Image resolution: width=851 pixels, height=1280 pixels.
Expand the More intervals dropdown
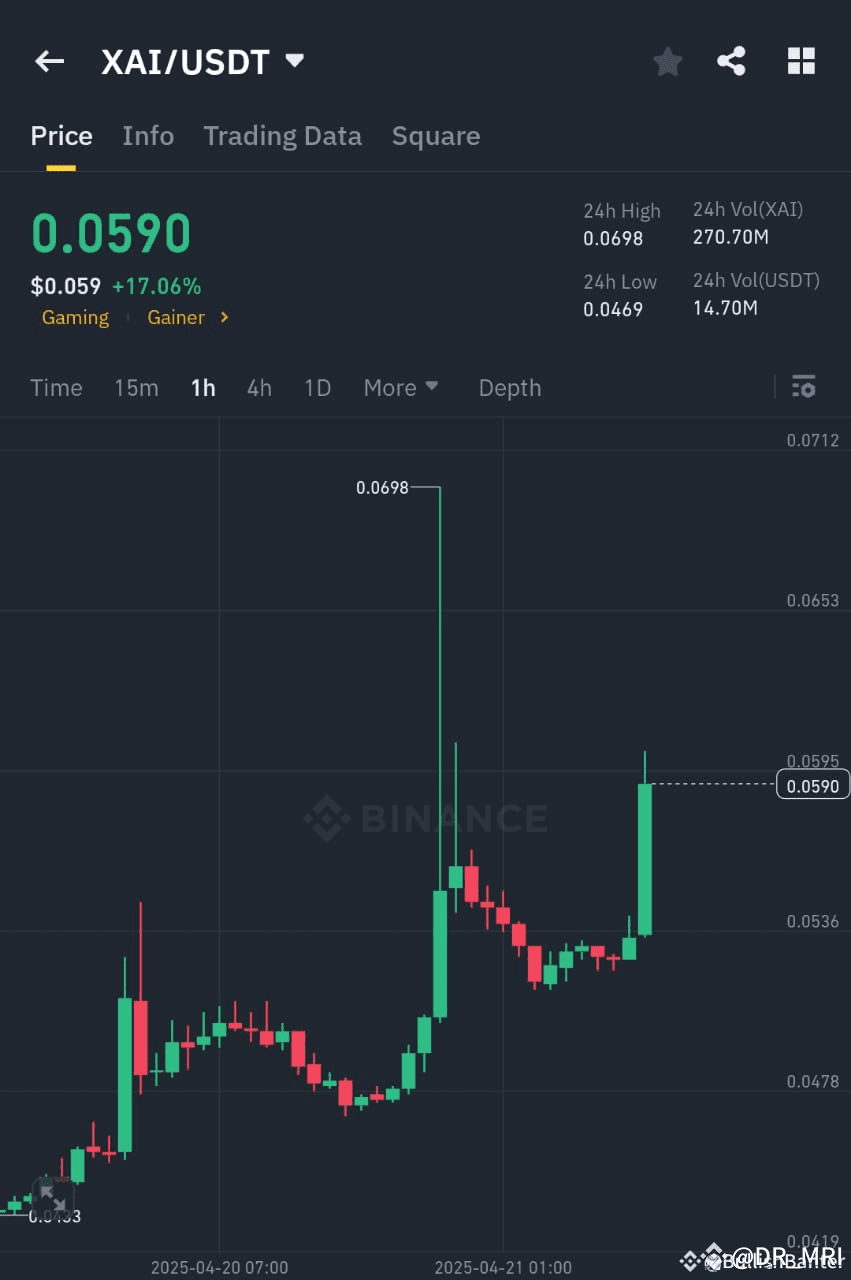click(x=400, y=388)
